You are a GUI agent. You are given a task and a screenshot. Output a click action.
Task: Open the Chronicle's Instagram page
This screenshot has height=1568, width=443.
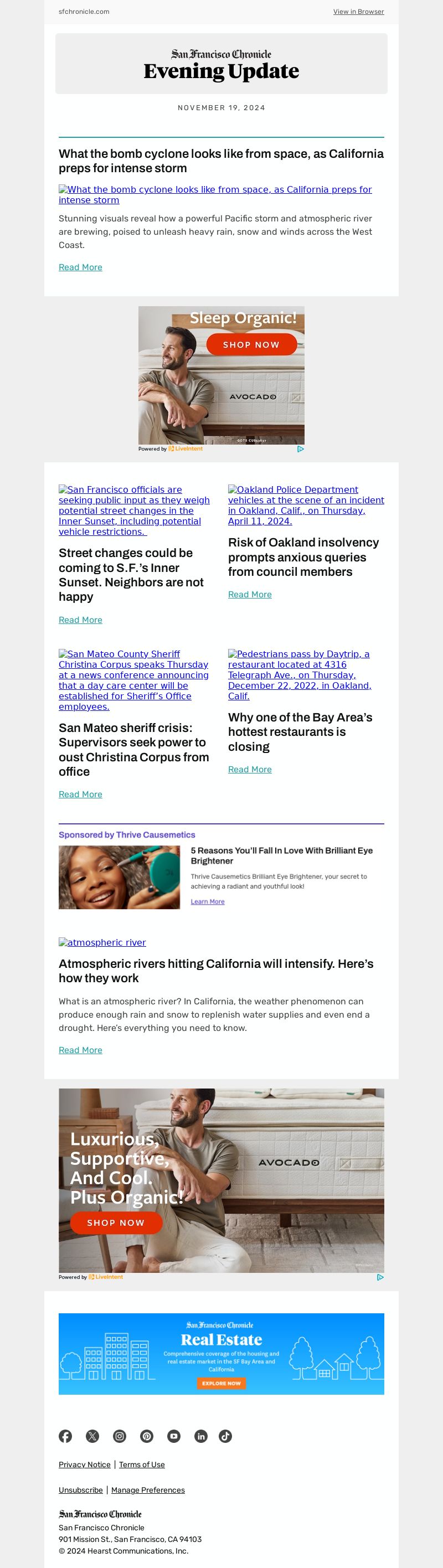coord(120,1436)
